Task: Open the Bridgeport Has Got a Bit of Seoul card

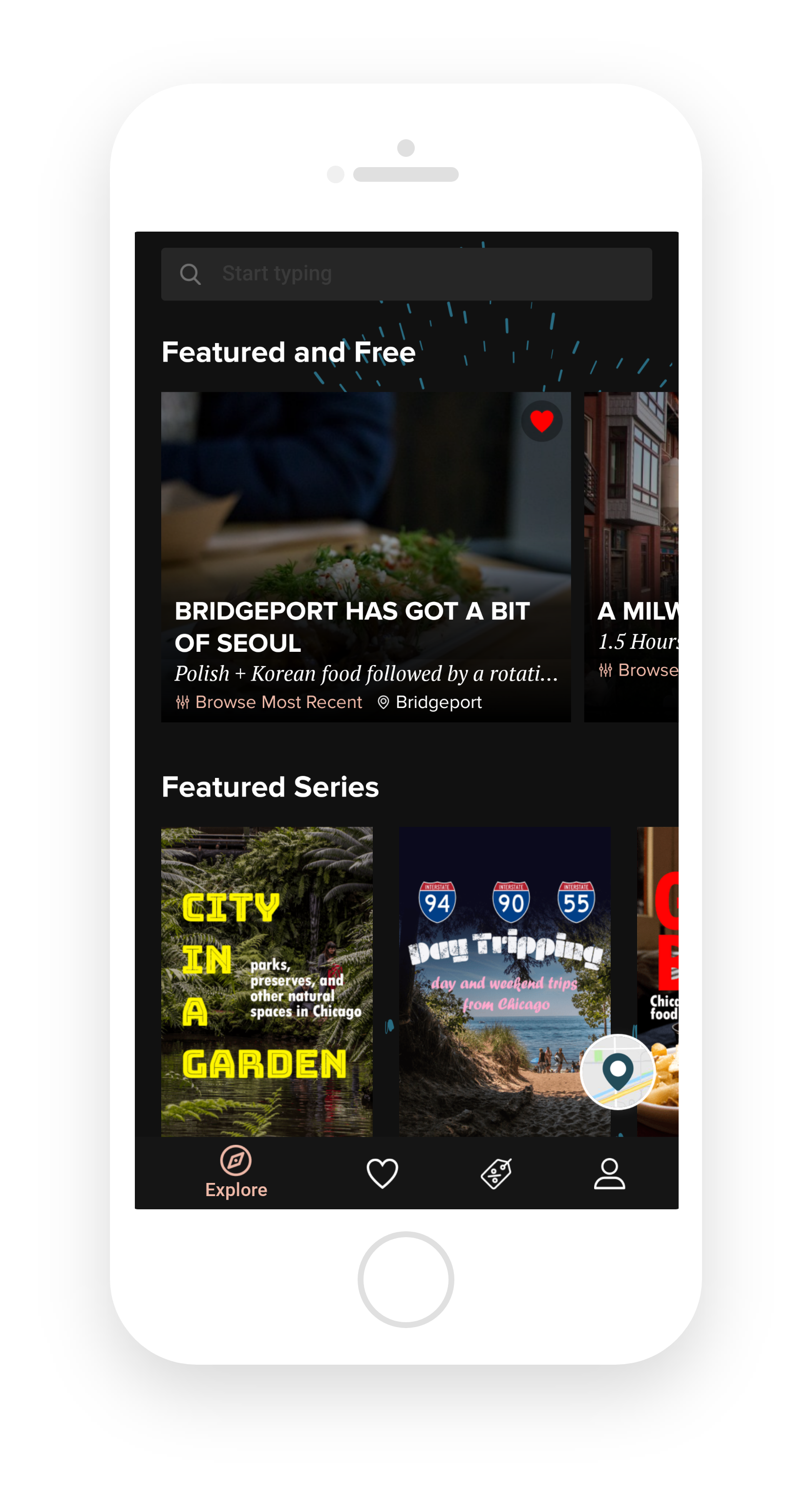Action: (366, 557)
